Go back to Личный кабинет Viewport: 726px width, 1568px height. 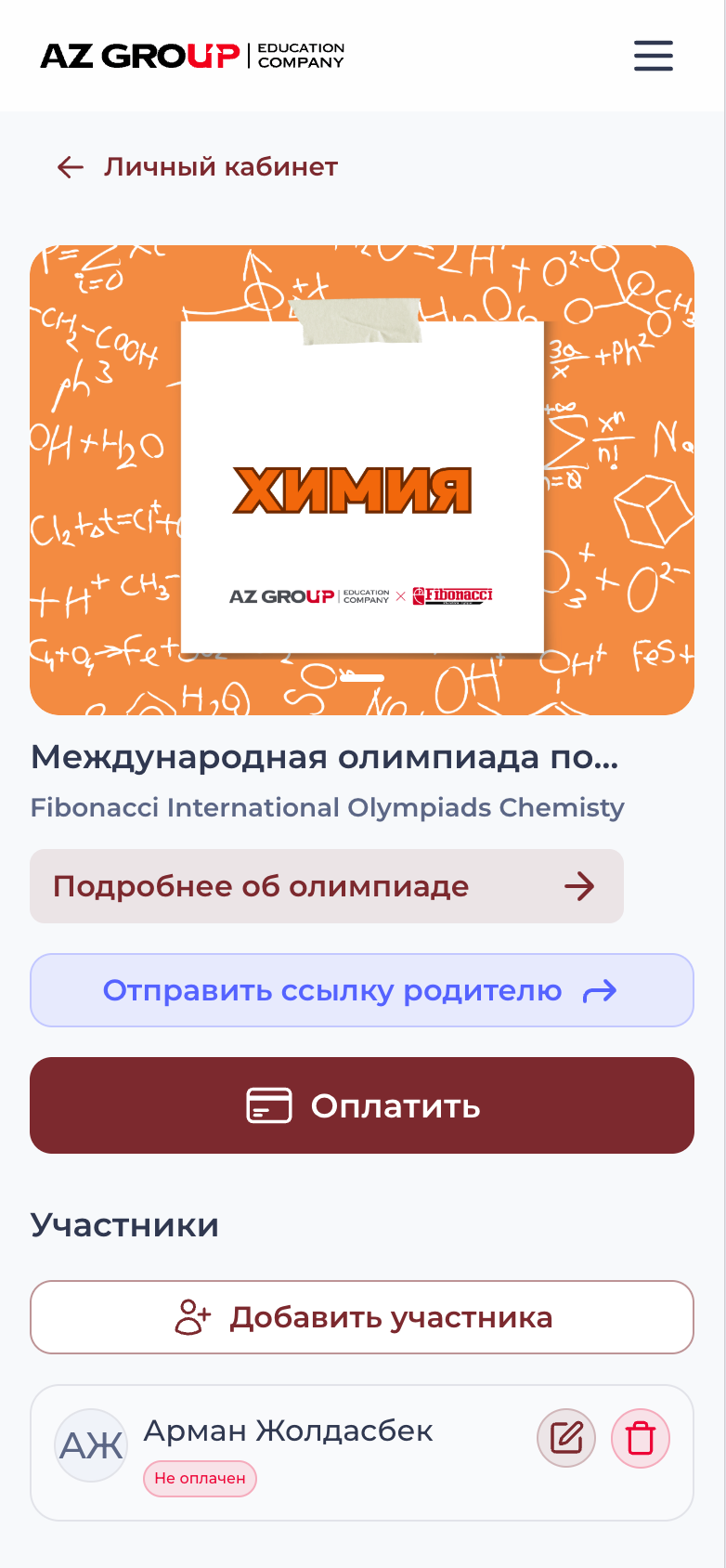point(197,167)
